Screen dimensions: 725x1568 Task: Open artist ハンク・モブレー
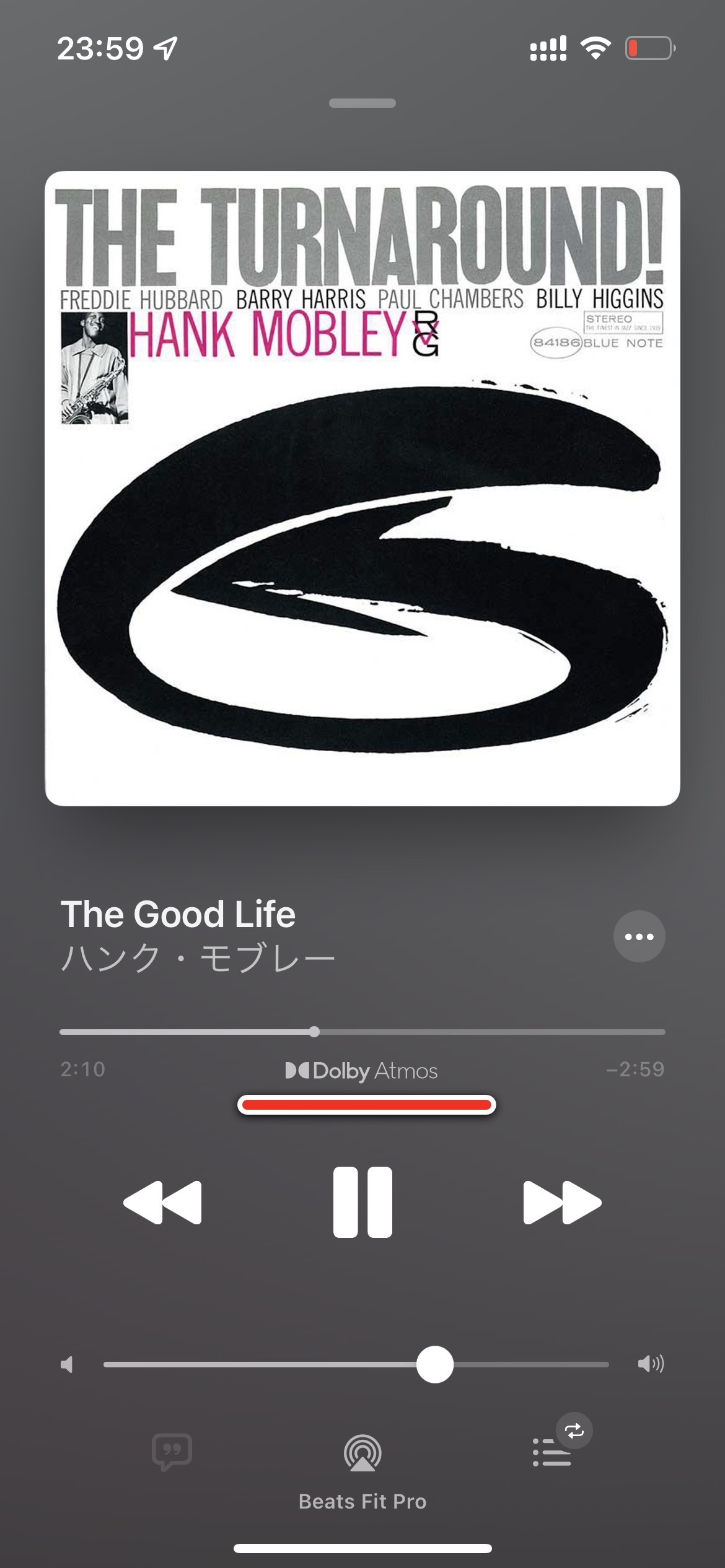[198, 957]
